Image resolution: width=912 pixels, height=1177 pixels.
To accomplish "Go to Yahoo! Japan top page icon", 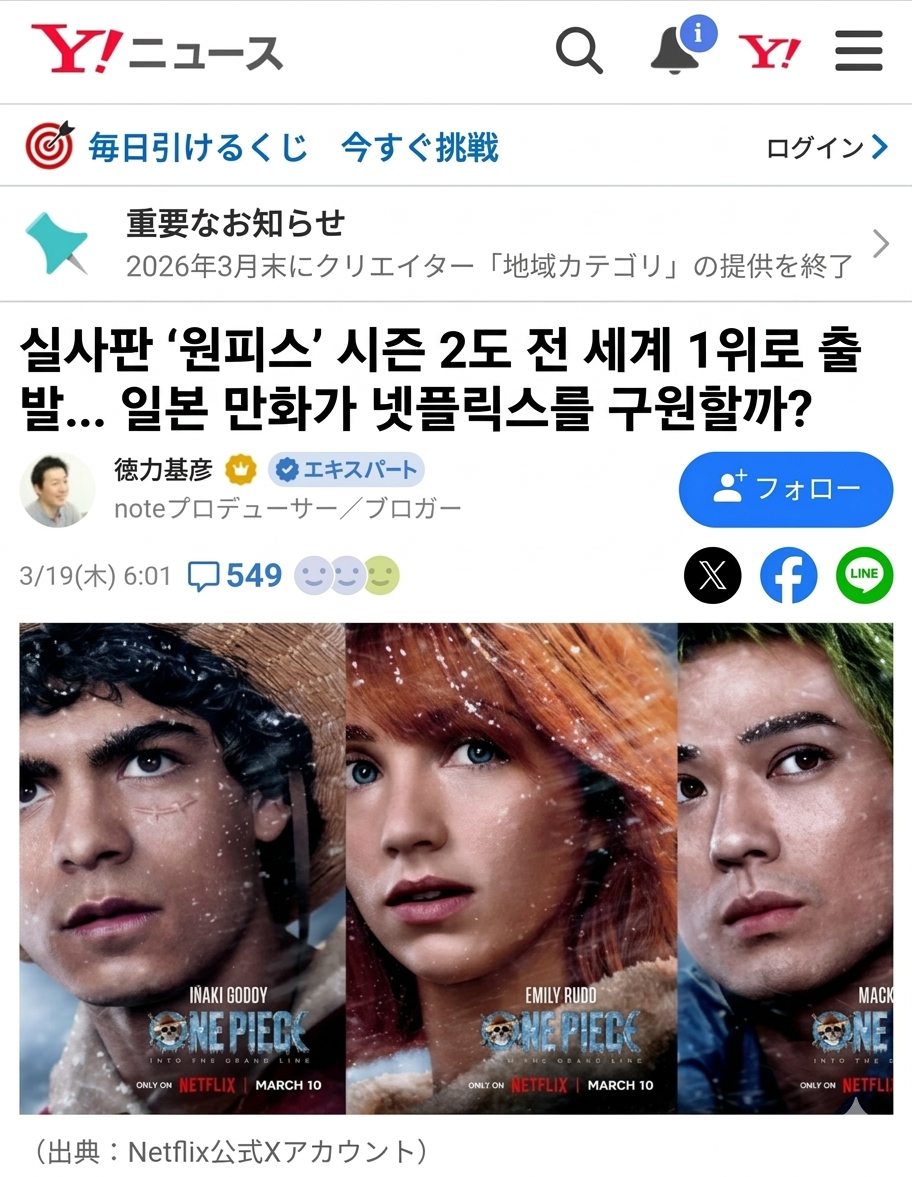I will (768, 51).
